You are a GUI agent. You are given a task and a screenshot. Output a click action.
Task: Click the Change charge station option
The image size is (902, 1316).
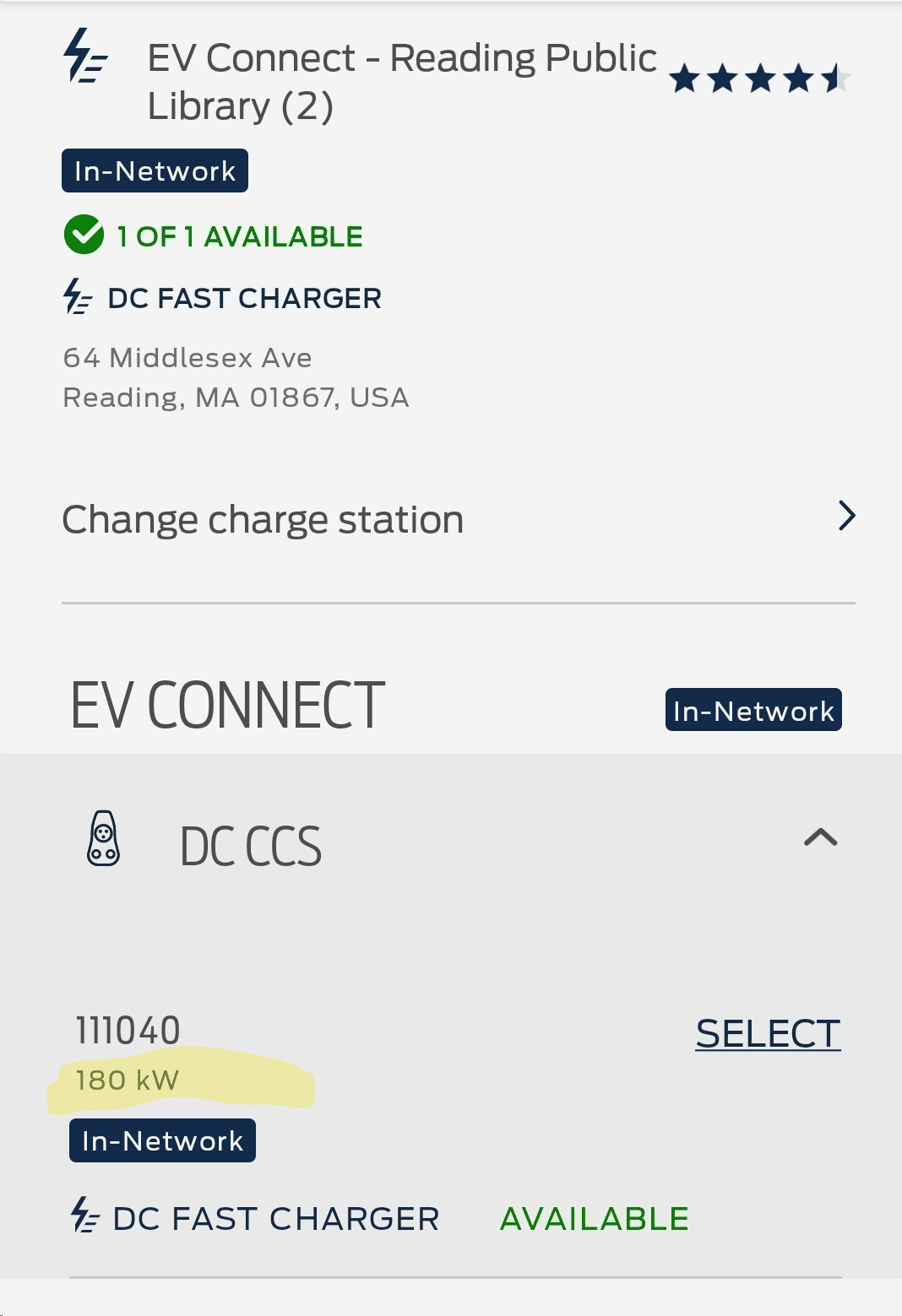(262, 518)
